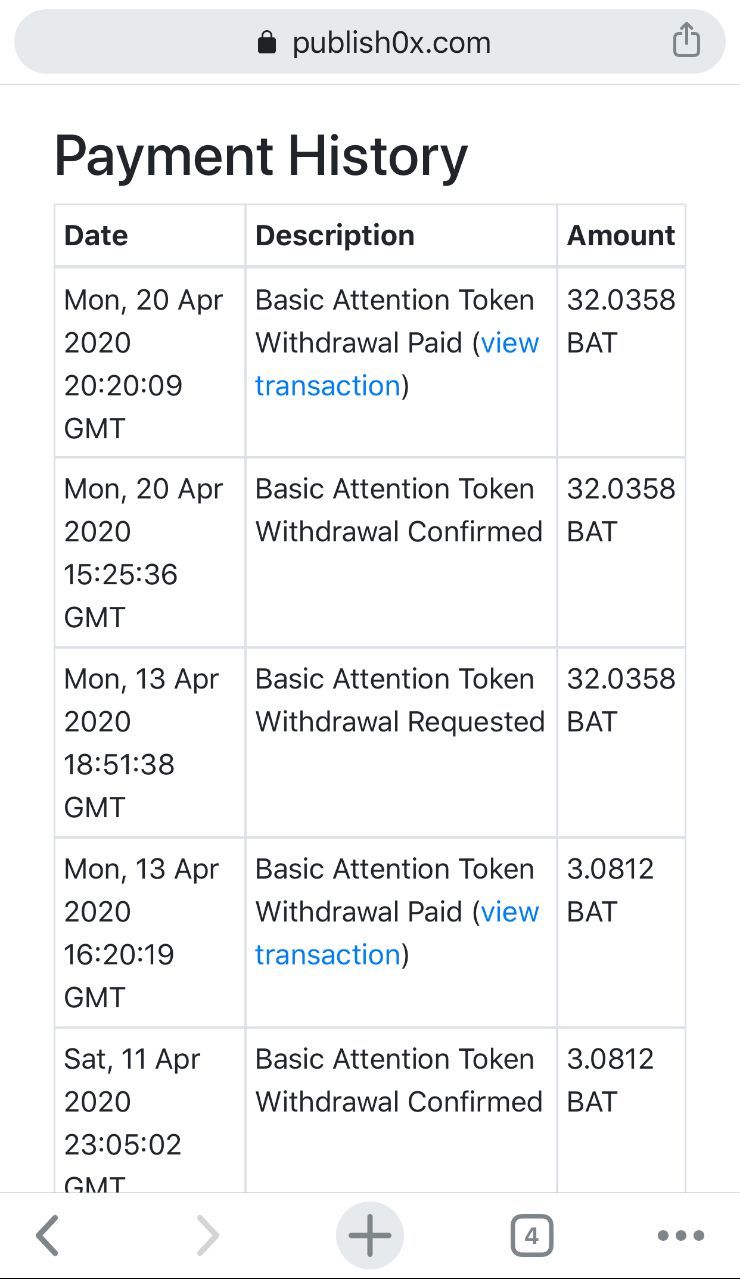Viewport: 740px width, 1279px height.
Task: Tap the publish0x.com address bar
Action: (369, 42)
